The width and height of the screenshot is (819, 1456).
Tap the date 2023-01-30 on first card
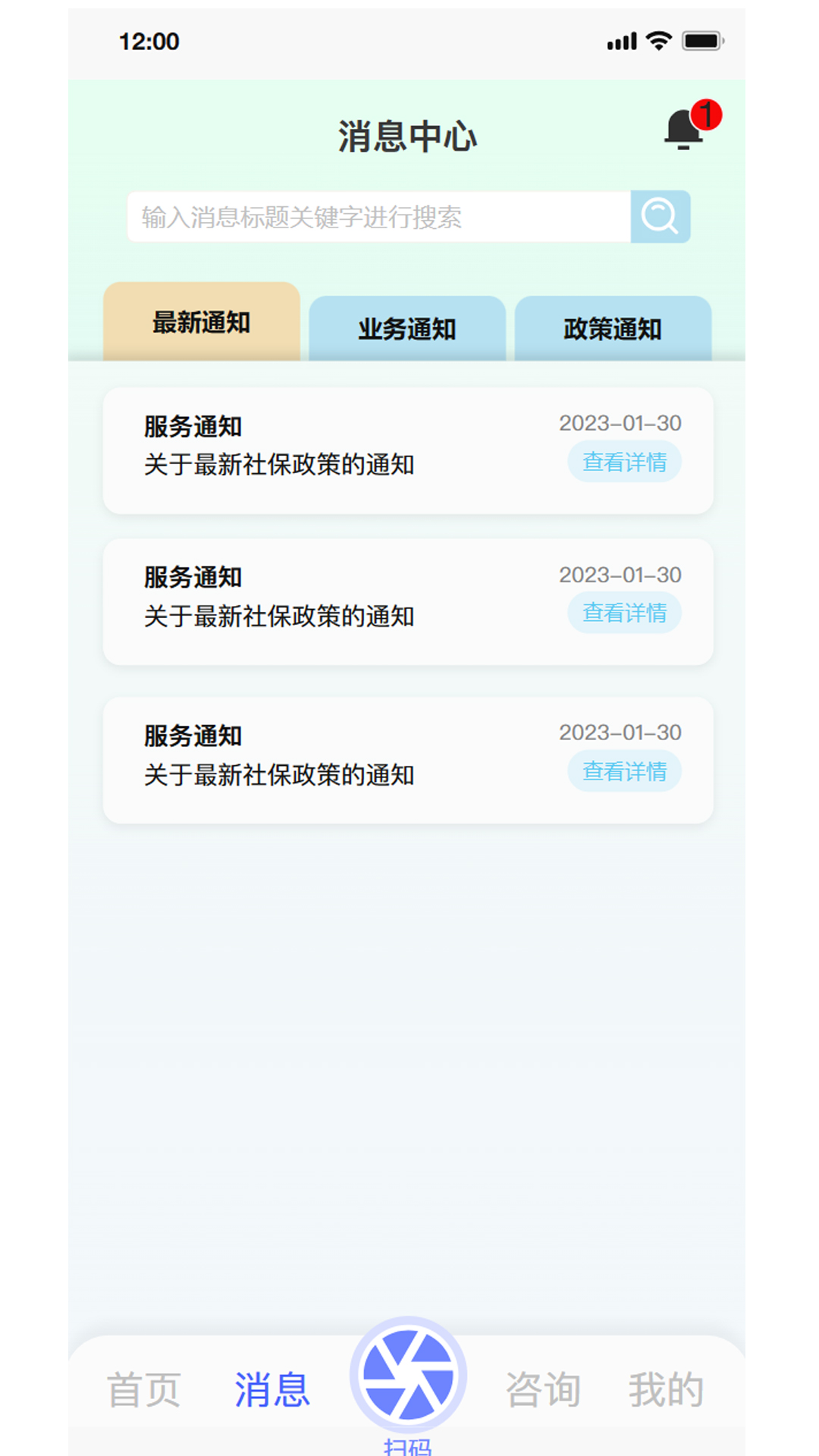coord(622,424)
